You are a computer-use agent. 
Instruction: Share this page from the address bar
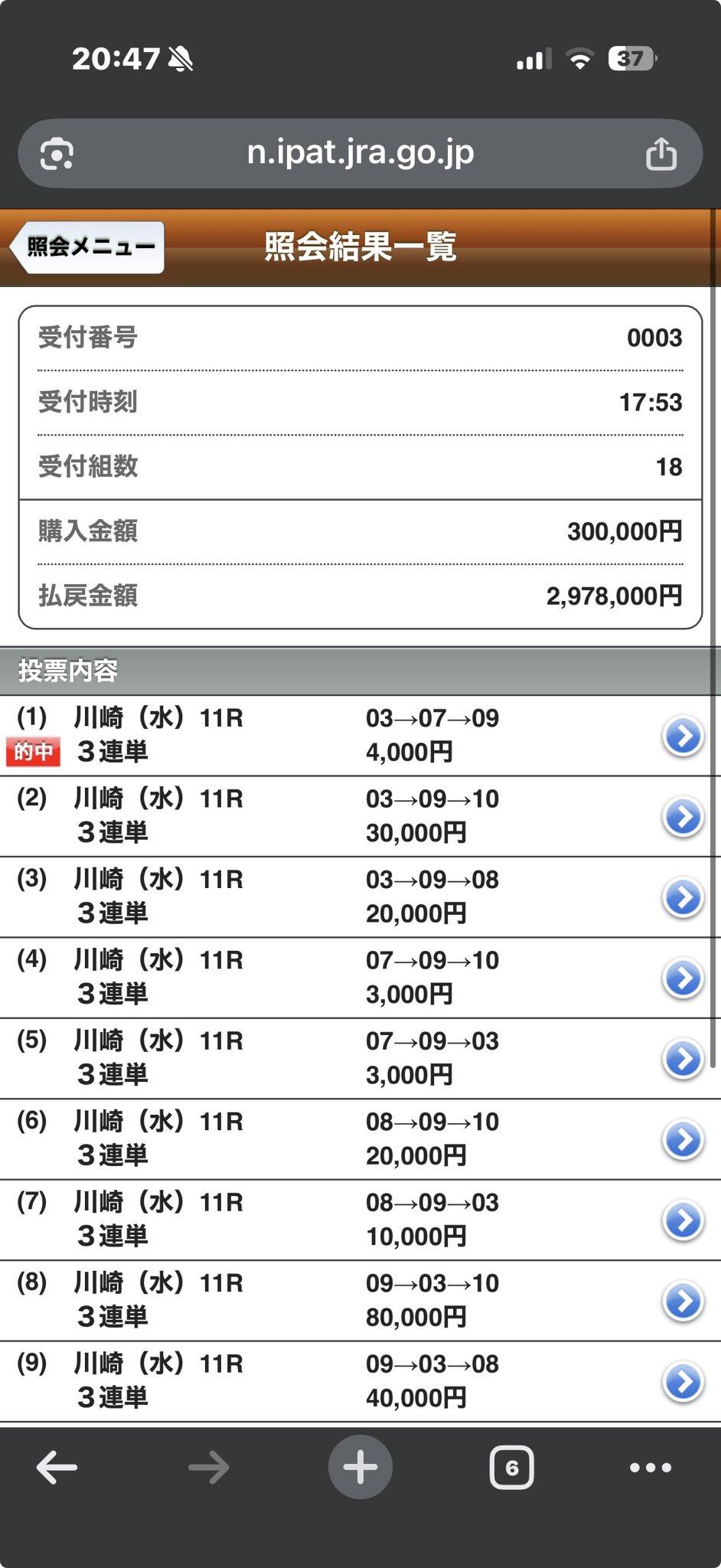point(661,154)
